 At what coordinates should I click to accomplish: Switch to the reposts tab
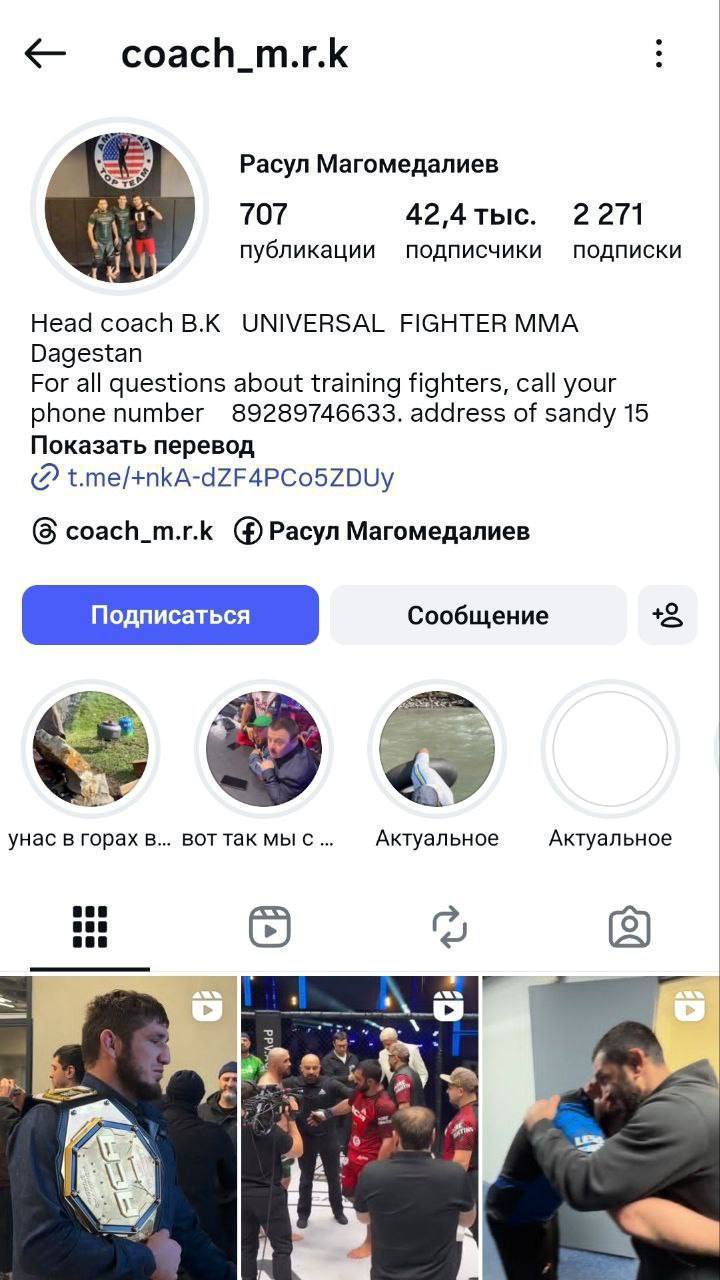449,927
